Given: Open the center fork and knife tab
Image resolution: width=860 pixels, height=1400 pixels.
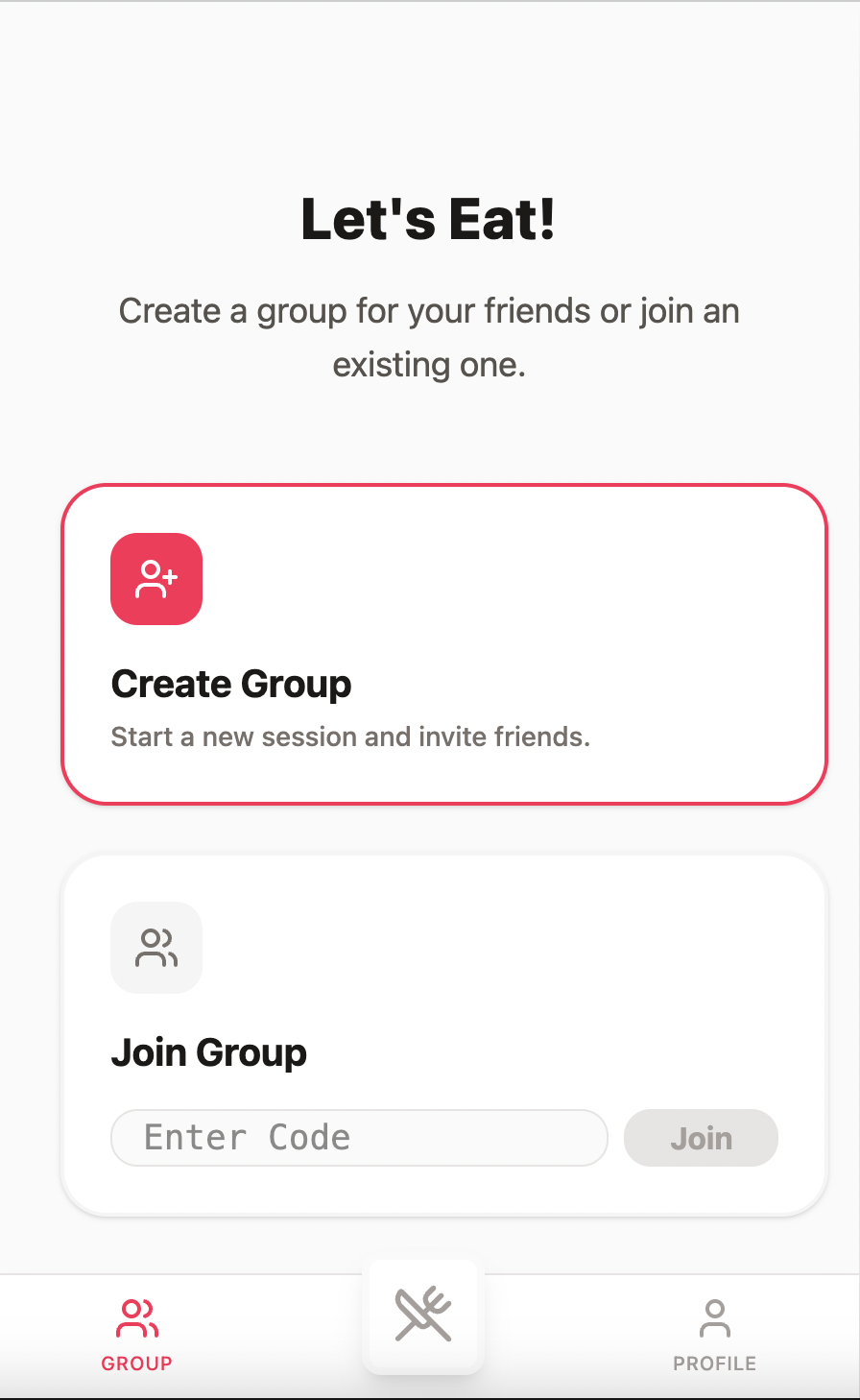Looking at the screenshot, I should coord(423,1316).
